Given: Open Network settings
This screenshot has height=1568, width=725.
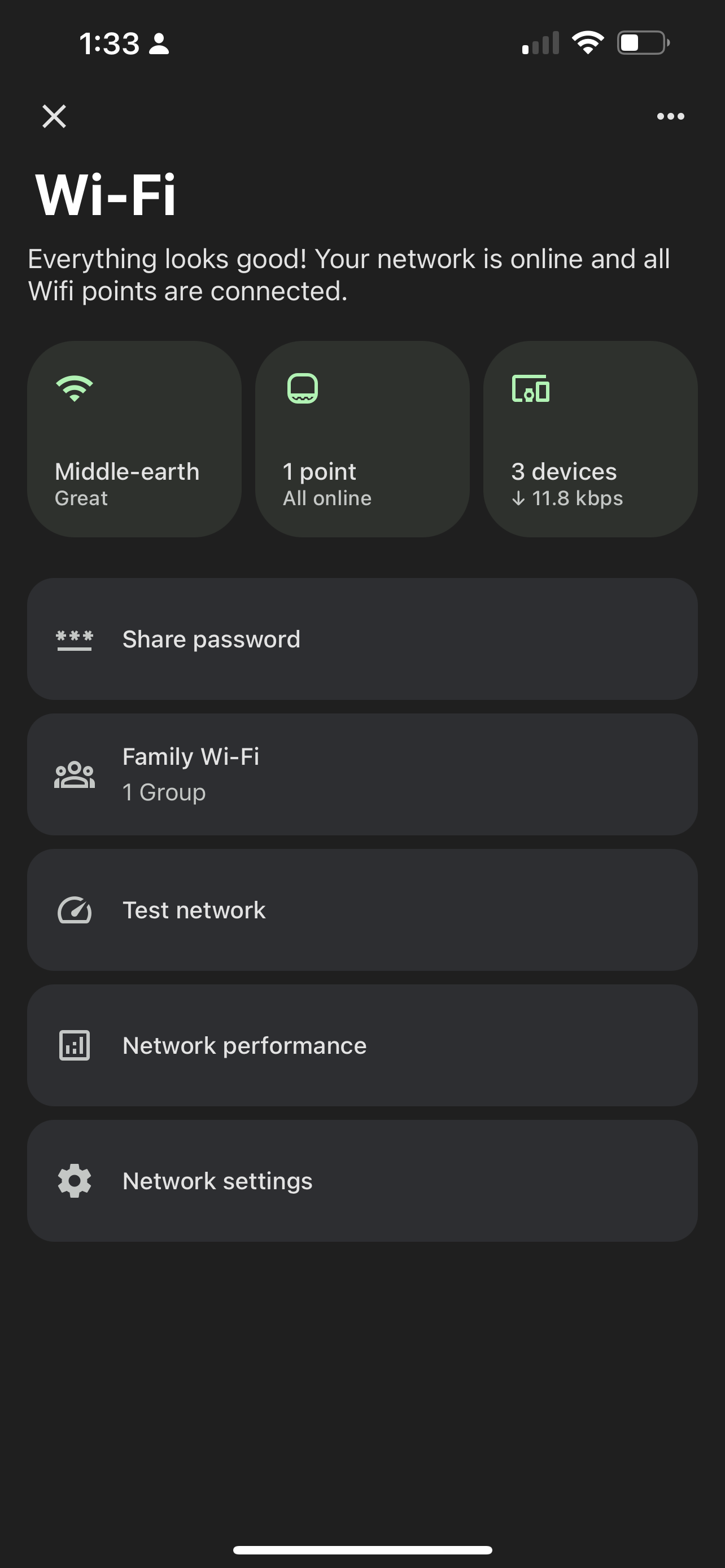Looking at the screenshot, I should (362, 1180).
